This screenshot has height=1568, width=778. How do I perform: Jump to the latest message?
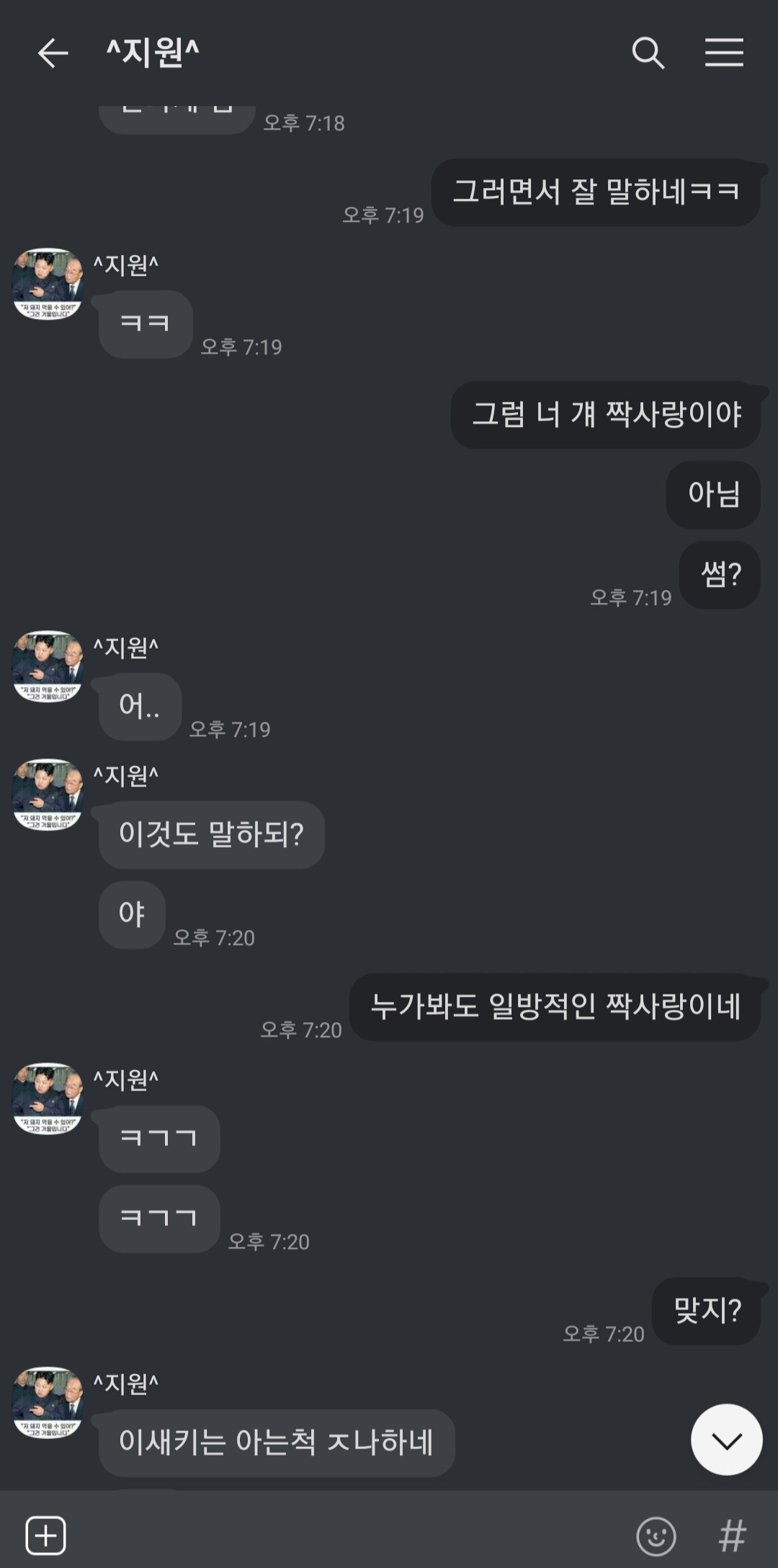pyautogui.click(x=726, y=1441)
